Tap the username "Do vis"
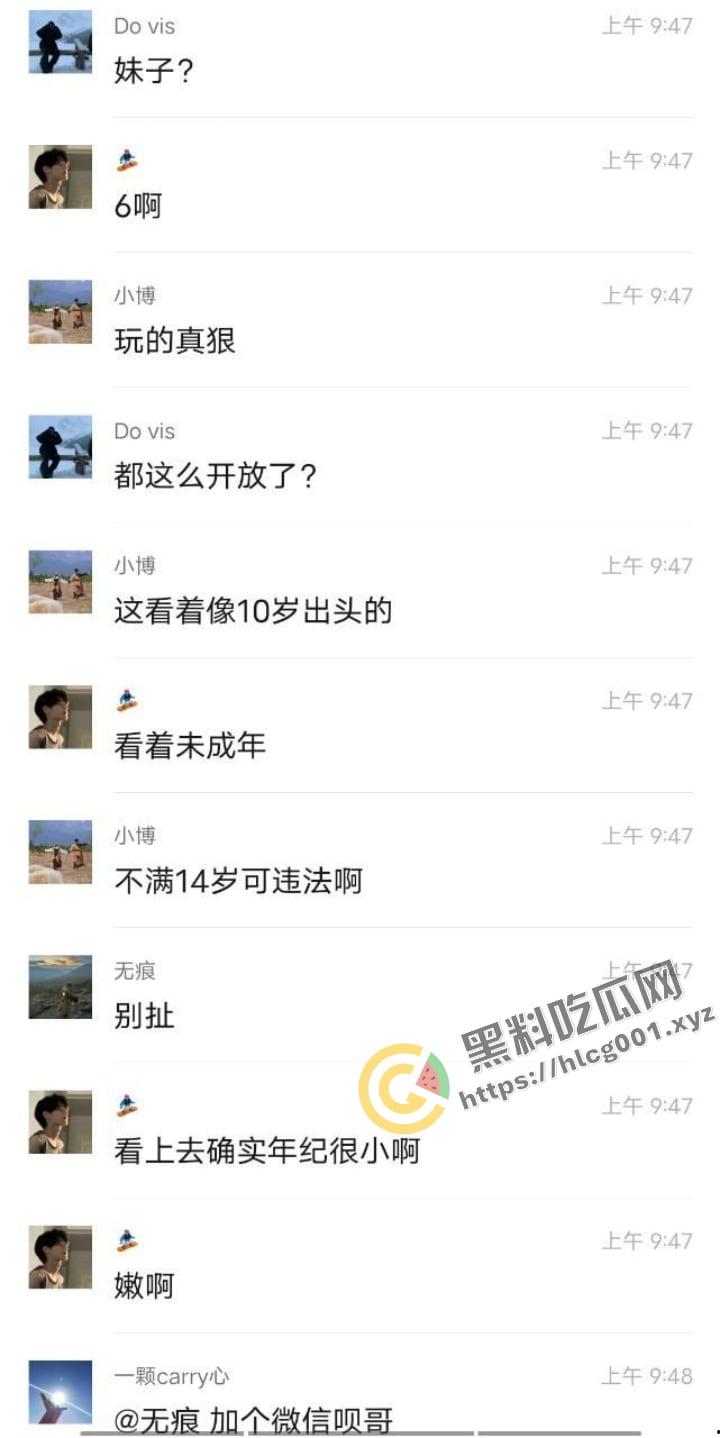Viewport: 720px width, 1438px height. tap(143, 26)
